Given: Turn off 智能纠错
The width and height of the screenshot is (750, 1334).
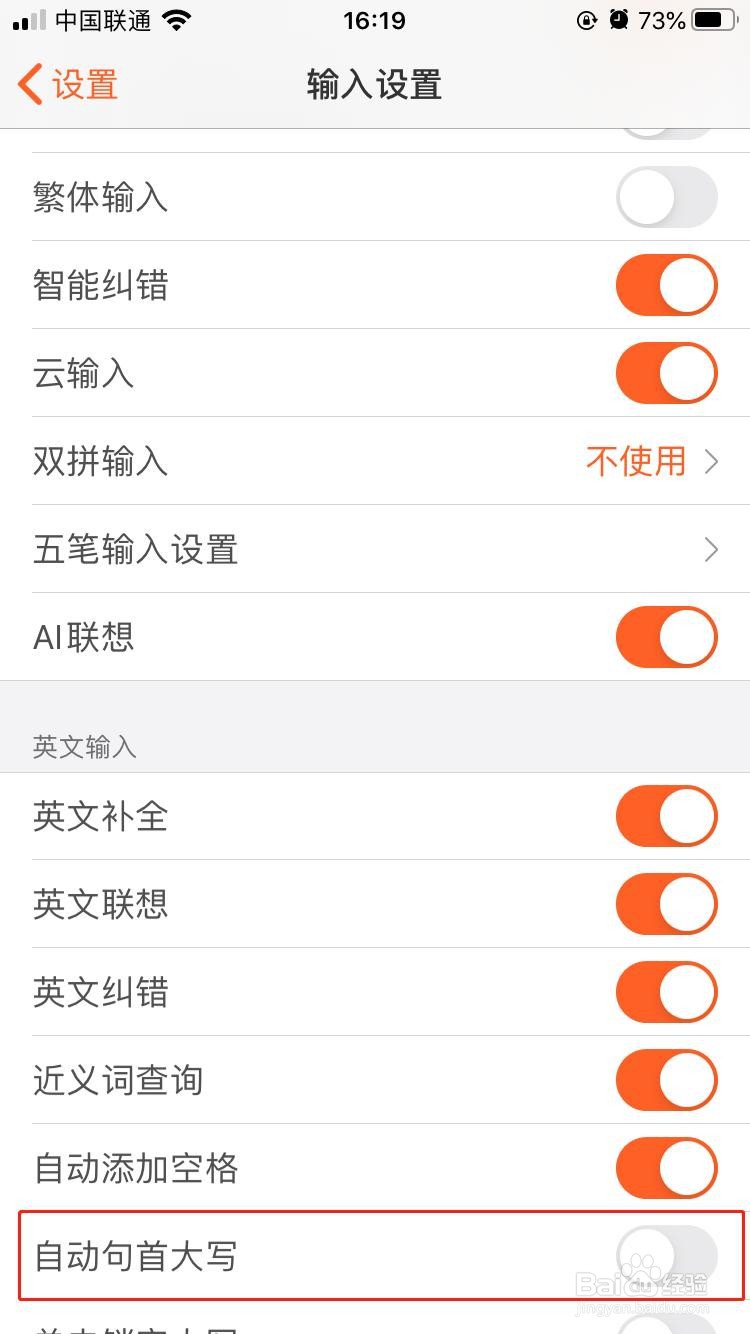Looking at the screenshot, I should tap(667, 285).
